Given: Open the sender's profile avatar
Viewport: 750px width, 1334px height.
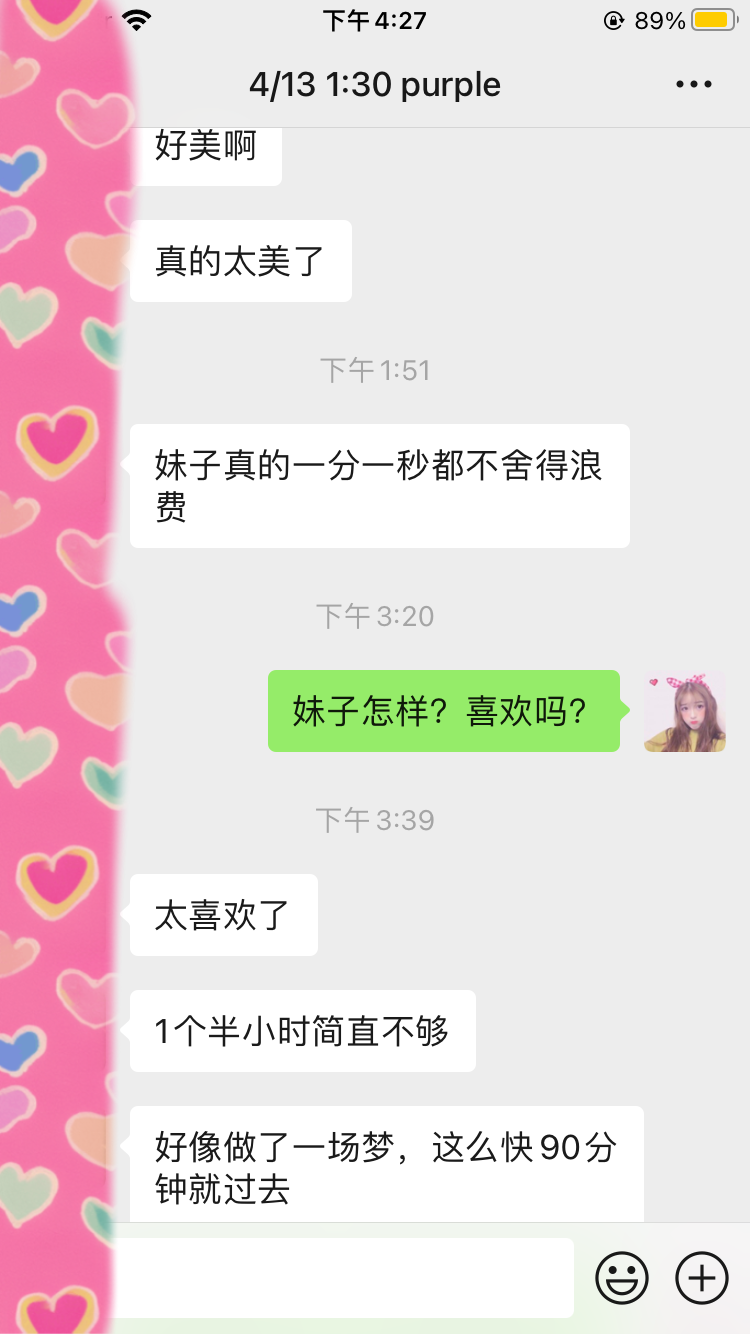Looking at the screenshot, I should [685, 711].
